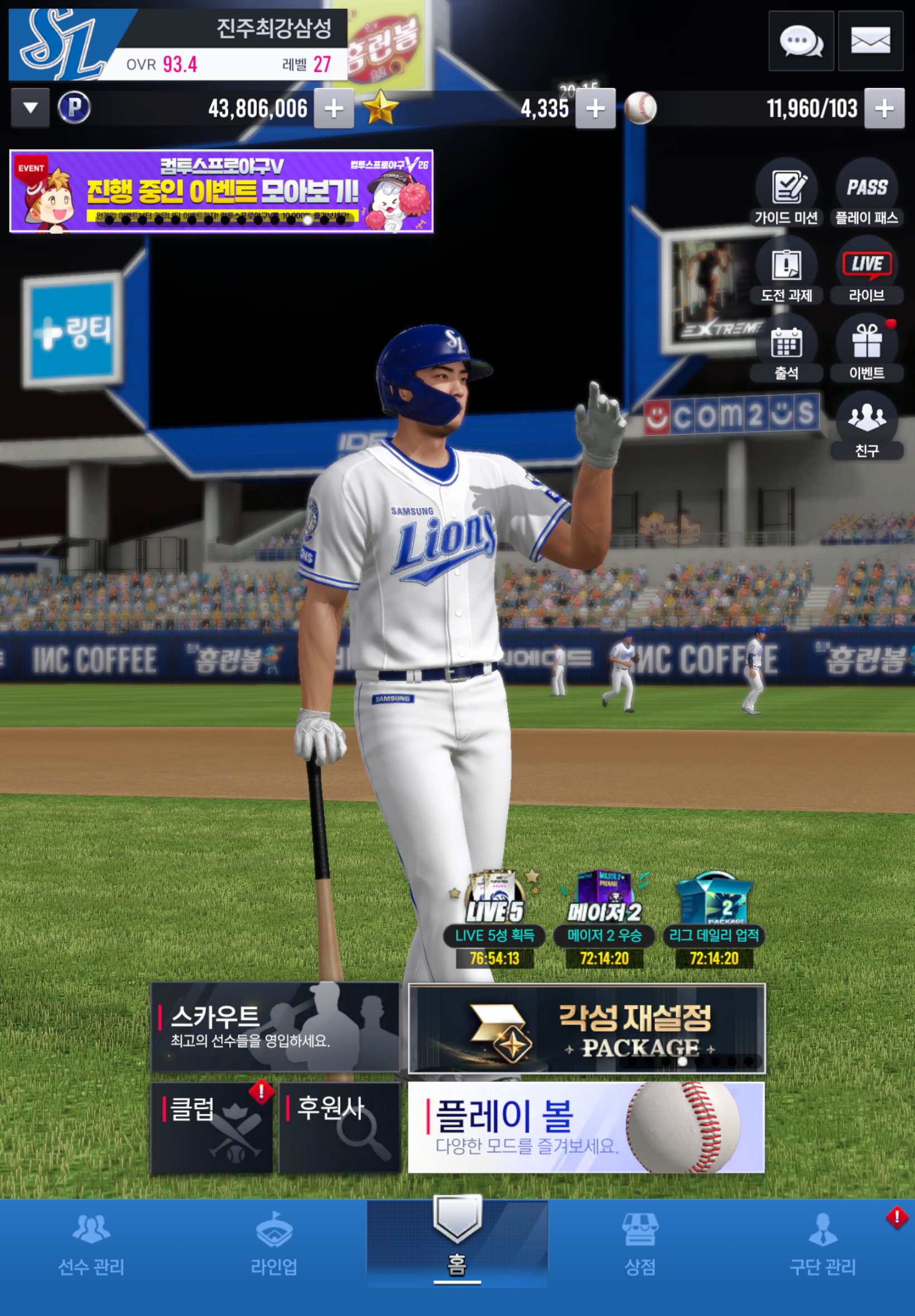Open the mailbox envelope icon
The image size is (915, 1316).
tap(870, 41)
